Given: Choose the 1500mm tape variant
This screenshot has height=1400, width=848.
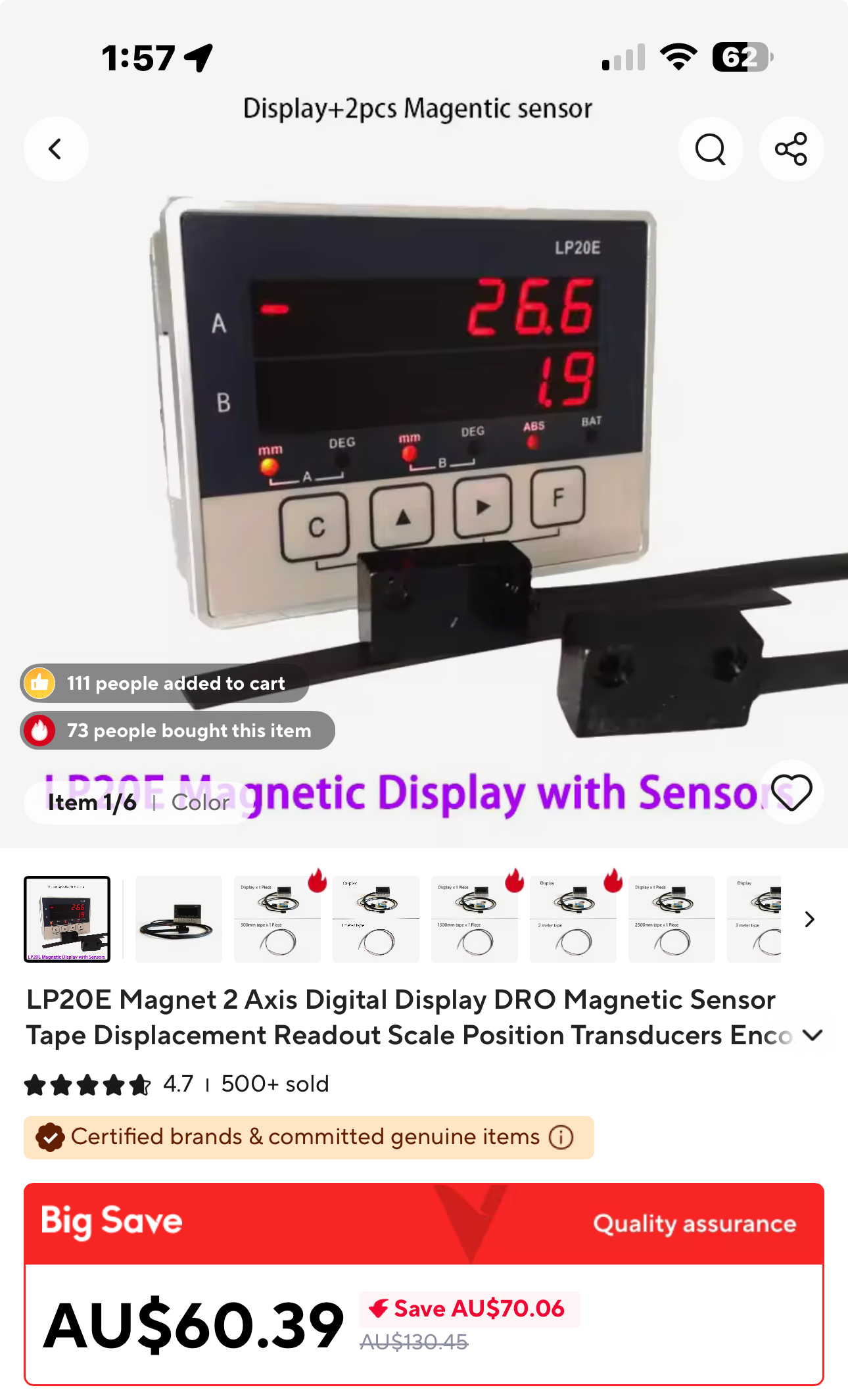Looking at the screenshot, I should coord(474,919).
